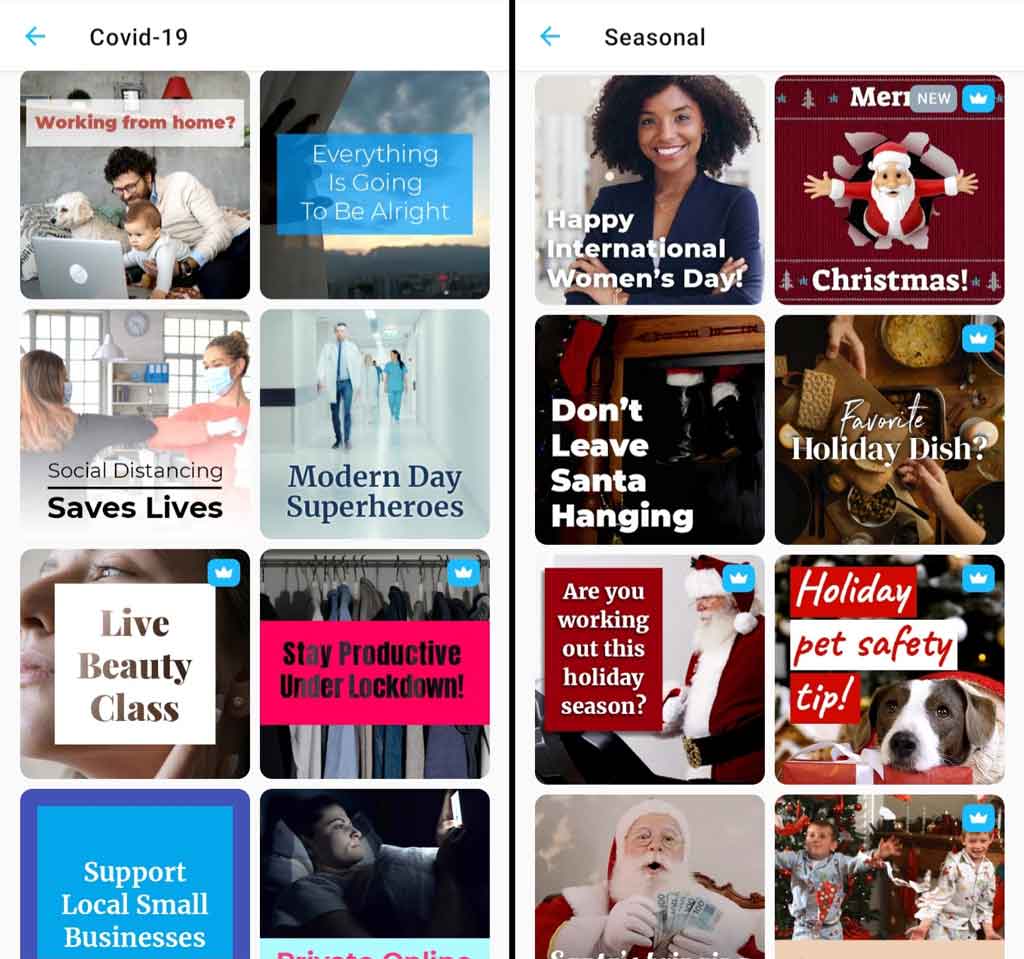This screenshot has height=959, width=1024.
Task: Open the 'Working from home?' template
Action: (x=135, y=185)
